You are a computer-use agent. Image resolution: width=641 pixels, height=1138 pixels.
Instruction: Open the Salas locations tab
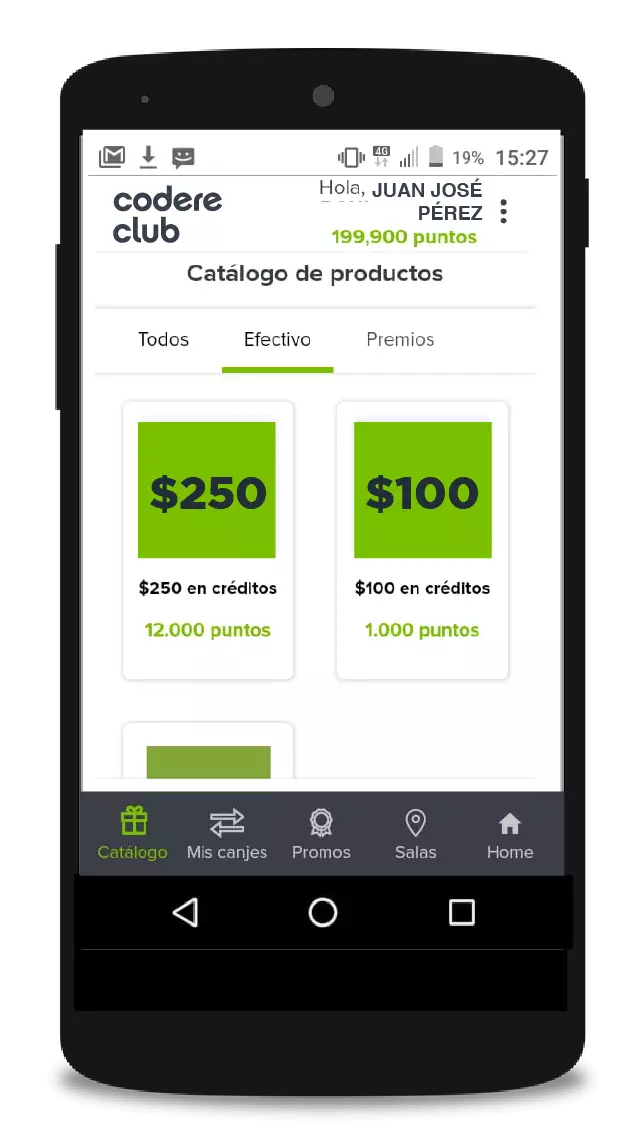(x=415, y=834)
